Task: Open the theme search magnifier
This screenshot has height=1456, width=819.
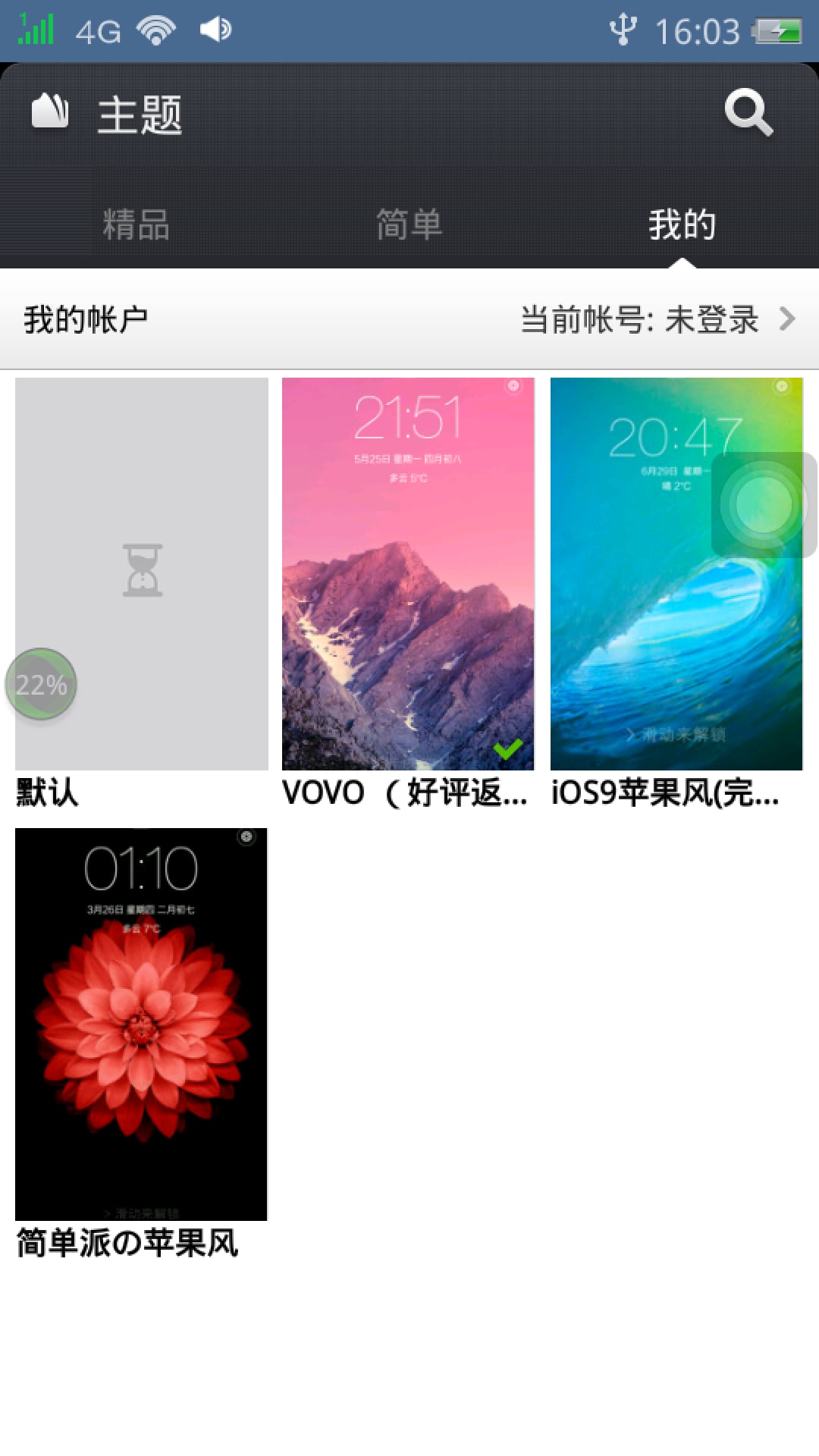Action: 748,113
